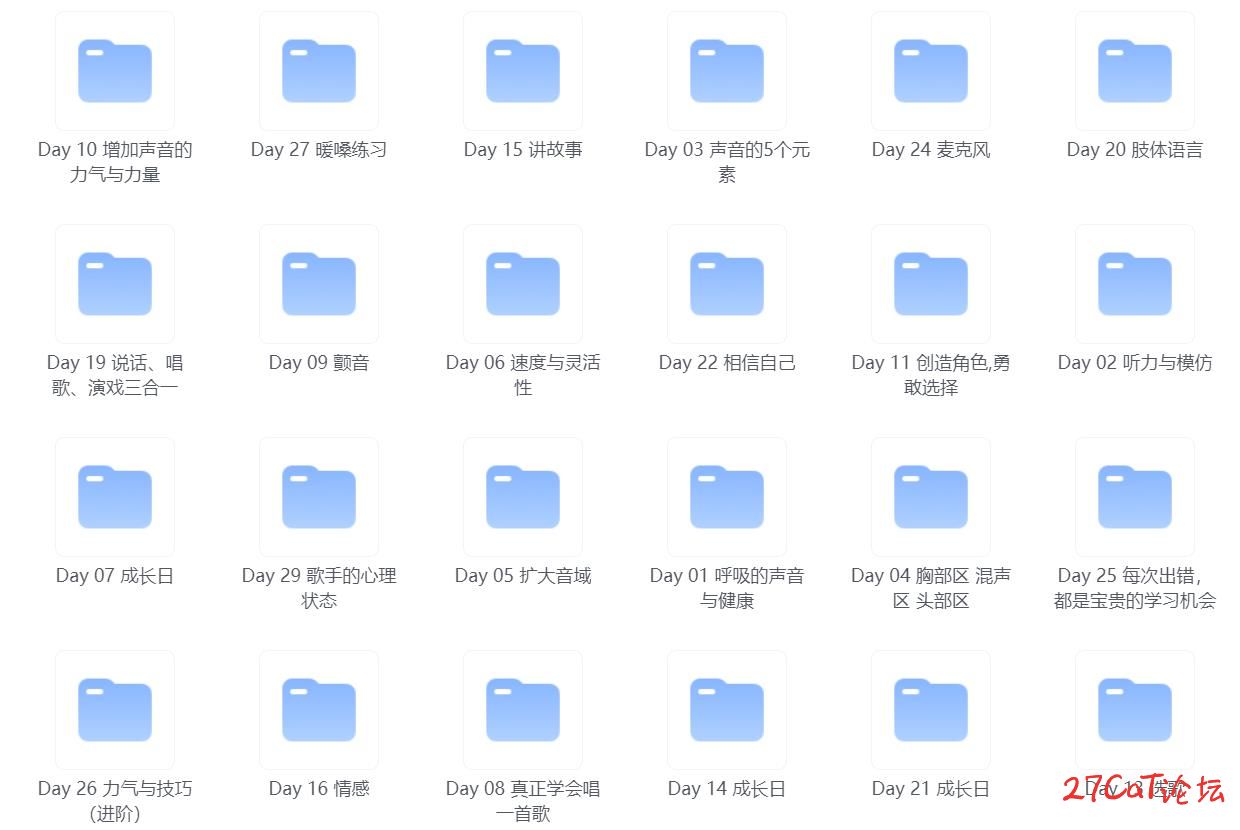The image size is (1240, 830).
Task: Select Day 06 速度与灵活性 folder
Action: [523, 285]
